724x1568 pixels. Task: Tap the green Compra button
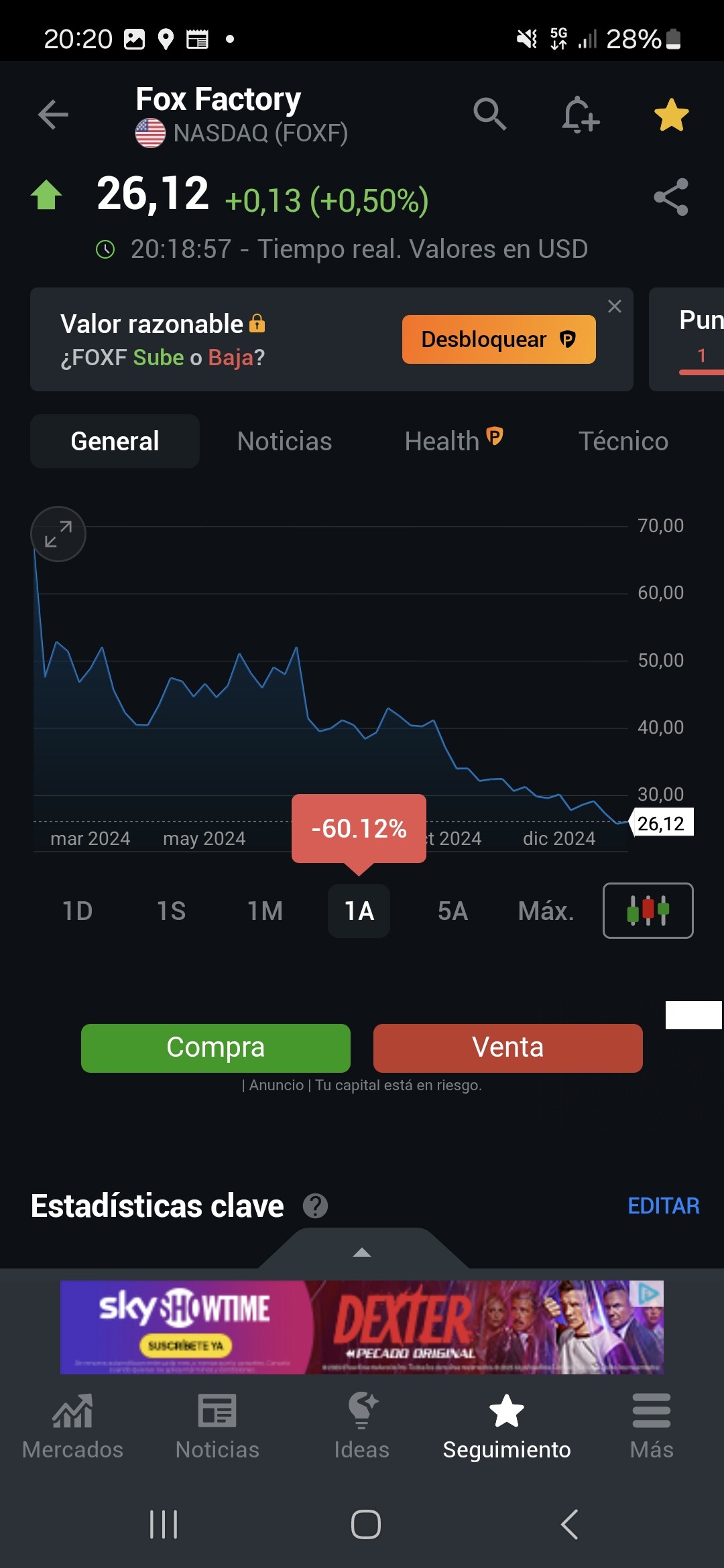(x=216, y=1048)
